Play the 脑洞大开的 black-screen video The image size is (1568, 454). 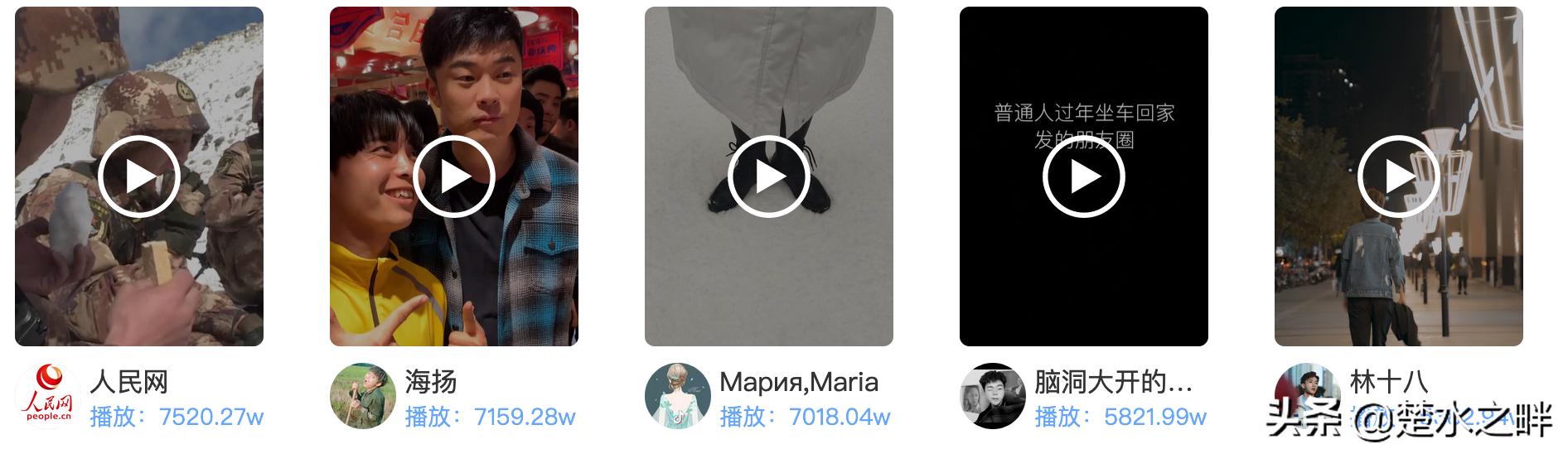pos(1084,176)
